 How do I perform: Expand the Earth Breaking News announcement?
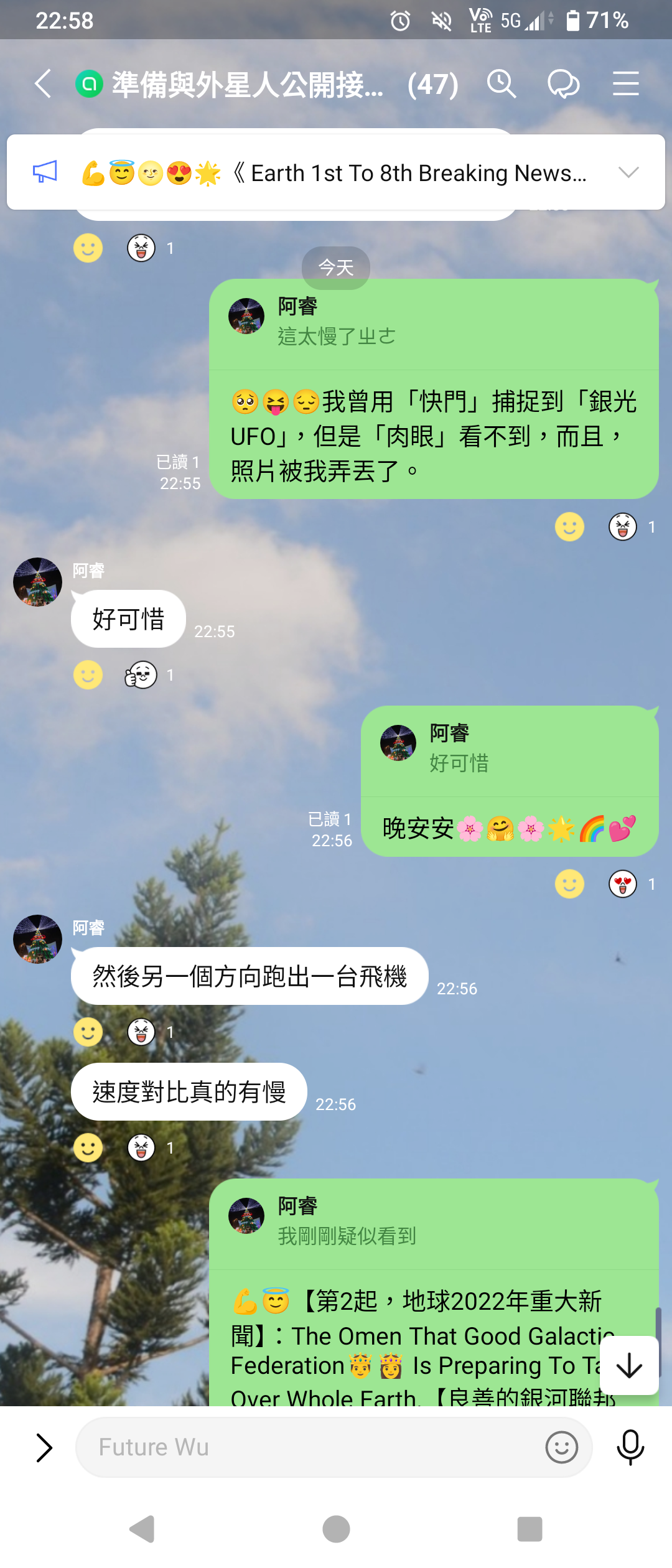click(628, 172)
